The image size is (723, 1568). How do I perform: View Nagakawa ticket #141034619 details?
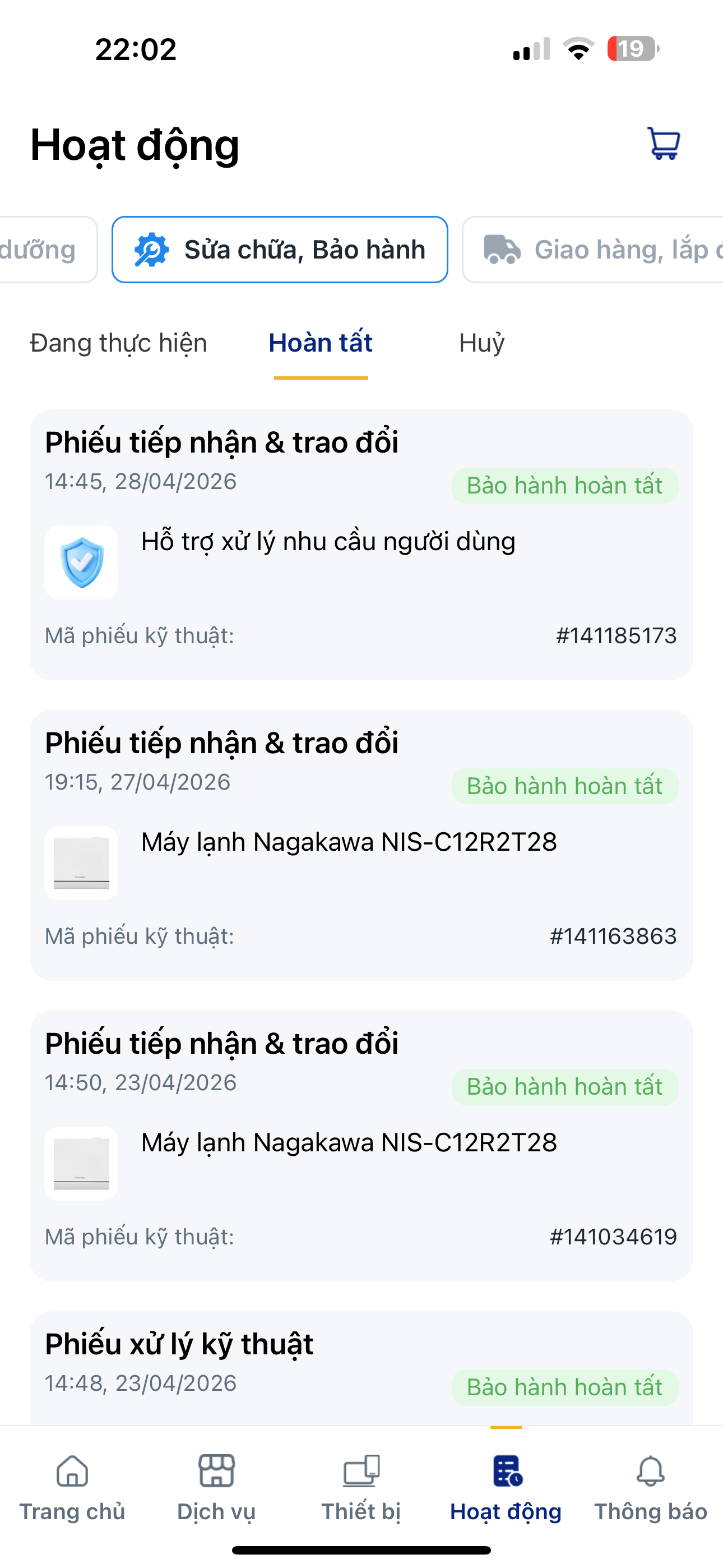click(361, 1146)
